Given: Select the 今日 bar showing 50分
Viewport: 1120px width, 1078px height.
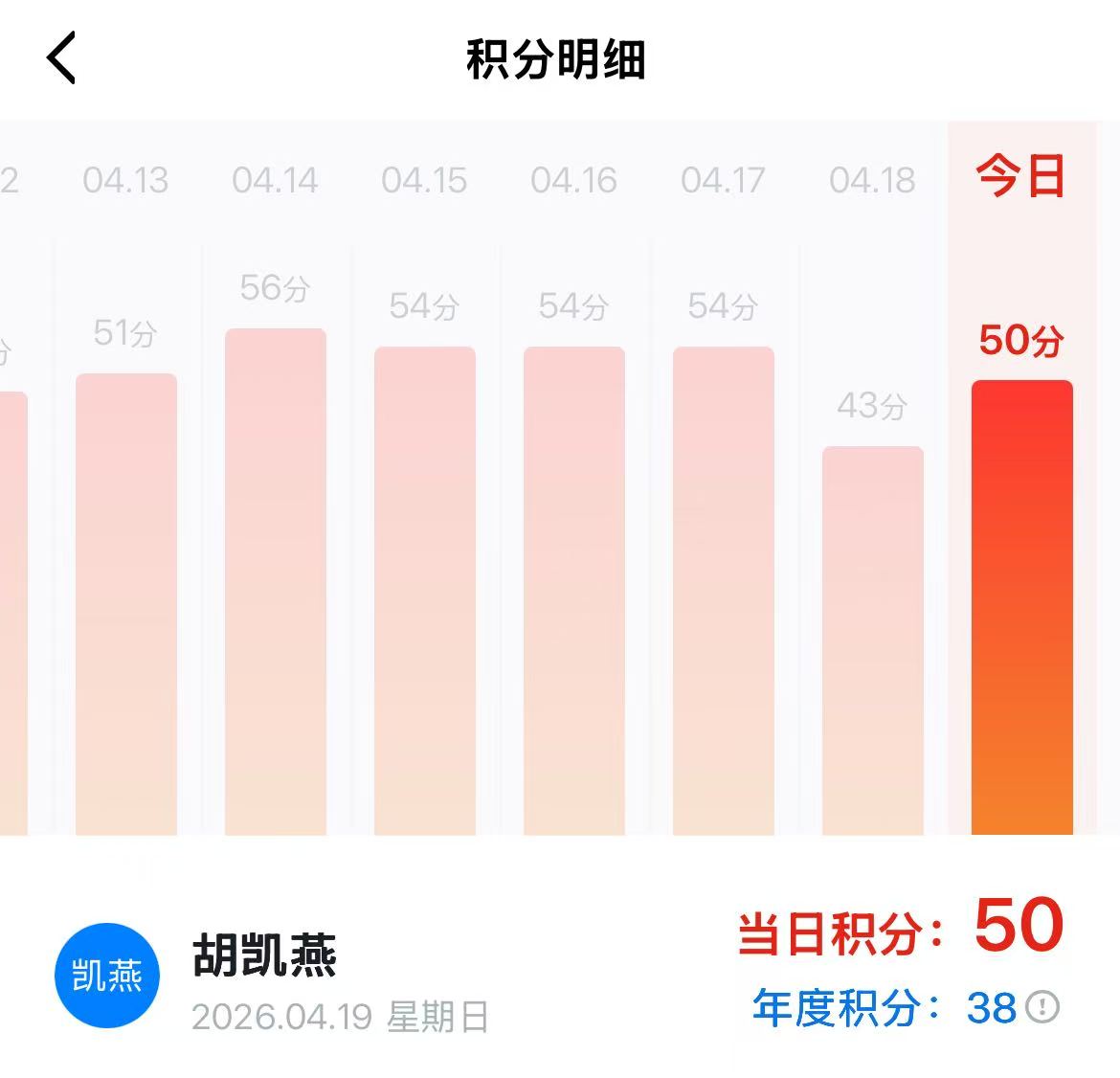Looking at the screenshot, I should click(x=1022, y=607).
